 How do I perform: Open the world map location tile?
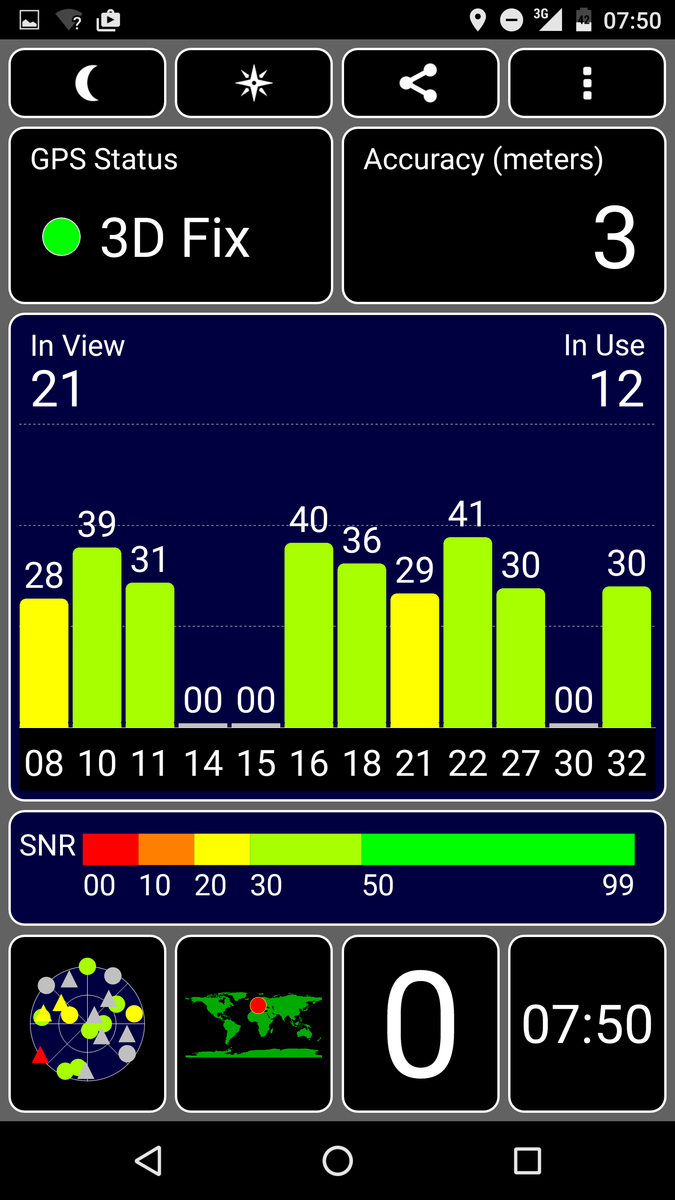pyautogui.click(x=254, y=1023)
